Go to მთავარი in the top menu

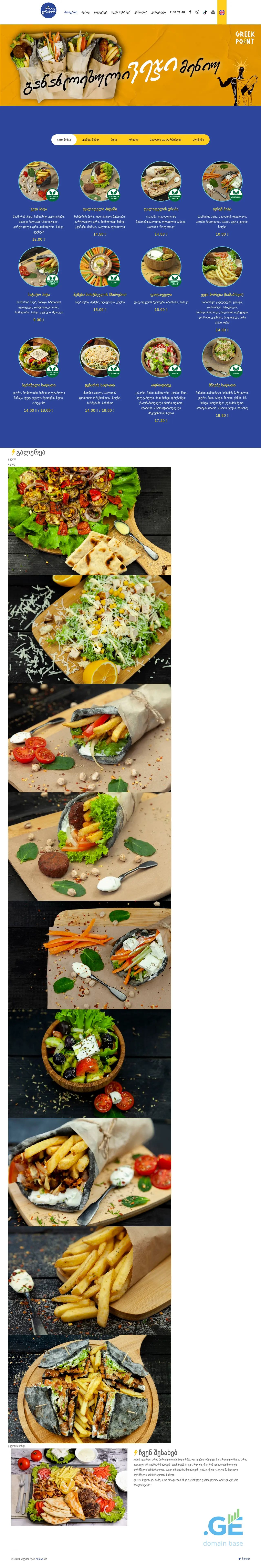tap(71, 12)
